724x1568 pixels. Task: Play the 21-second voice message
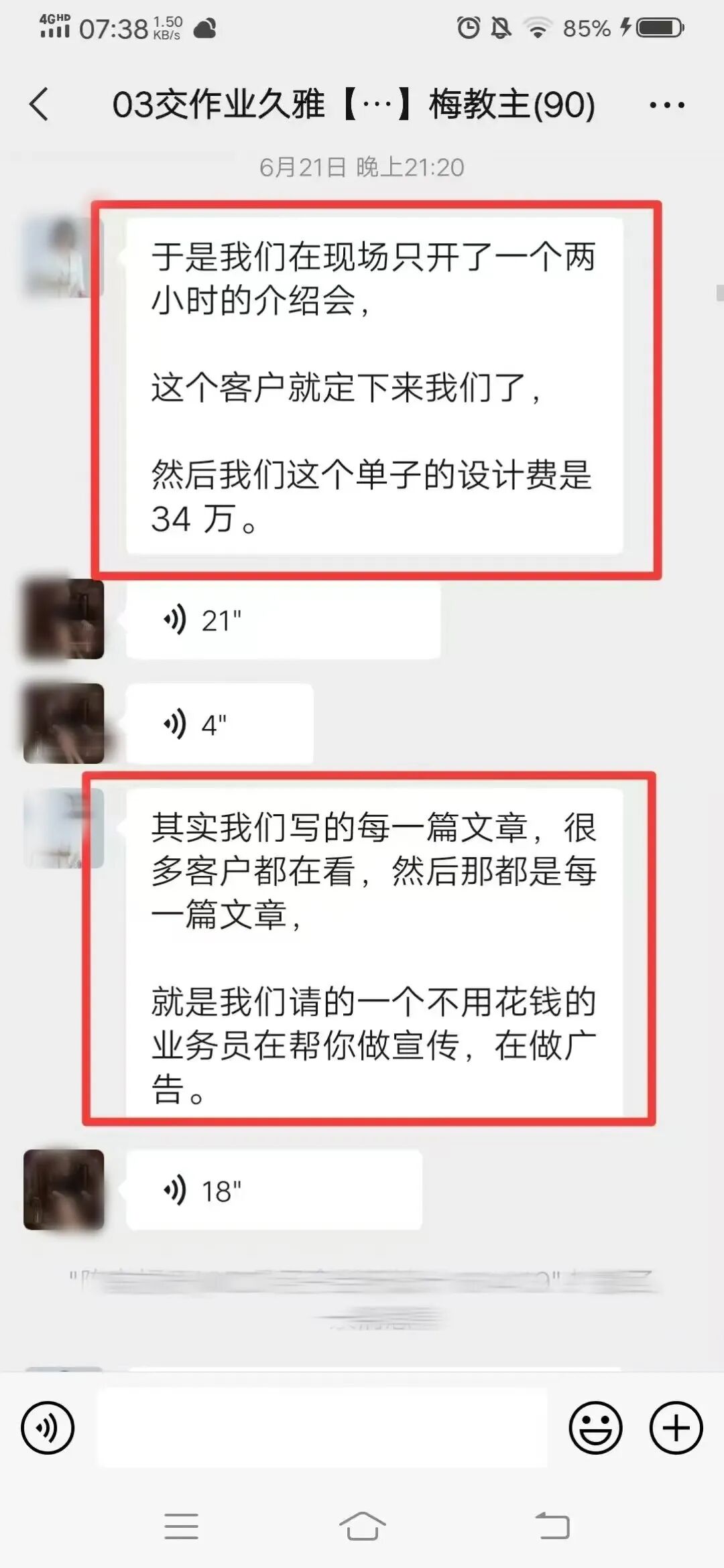click(x=282, y=620)
